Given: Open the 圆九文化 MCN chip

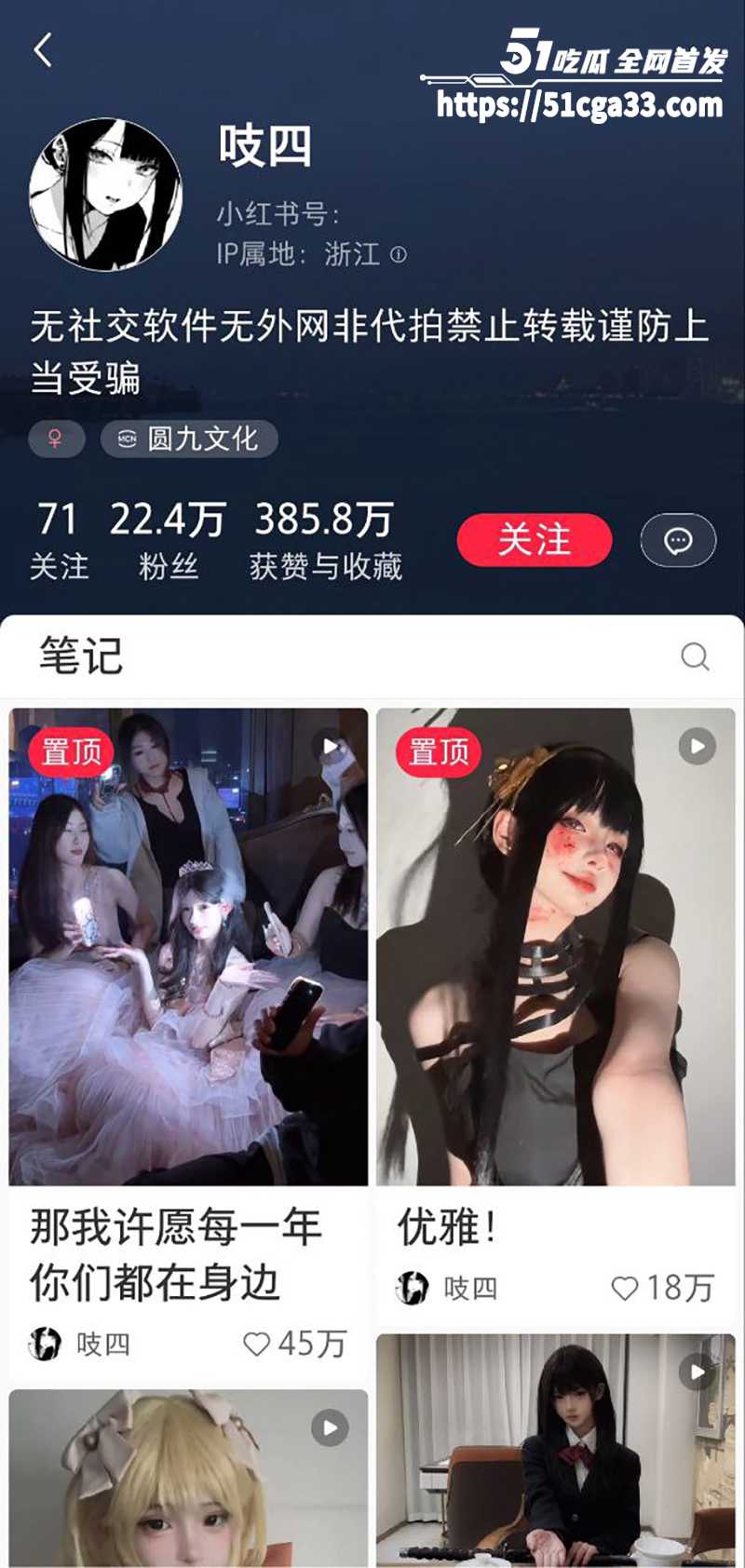Looking at the screenshot, I should (x=190, y=439).
